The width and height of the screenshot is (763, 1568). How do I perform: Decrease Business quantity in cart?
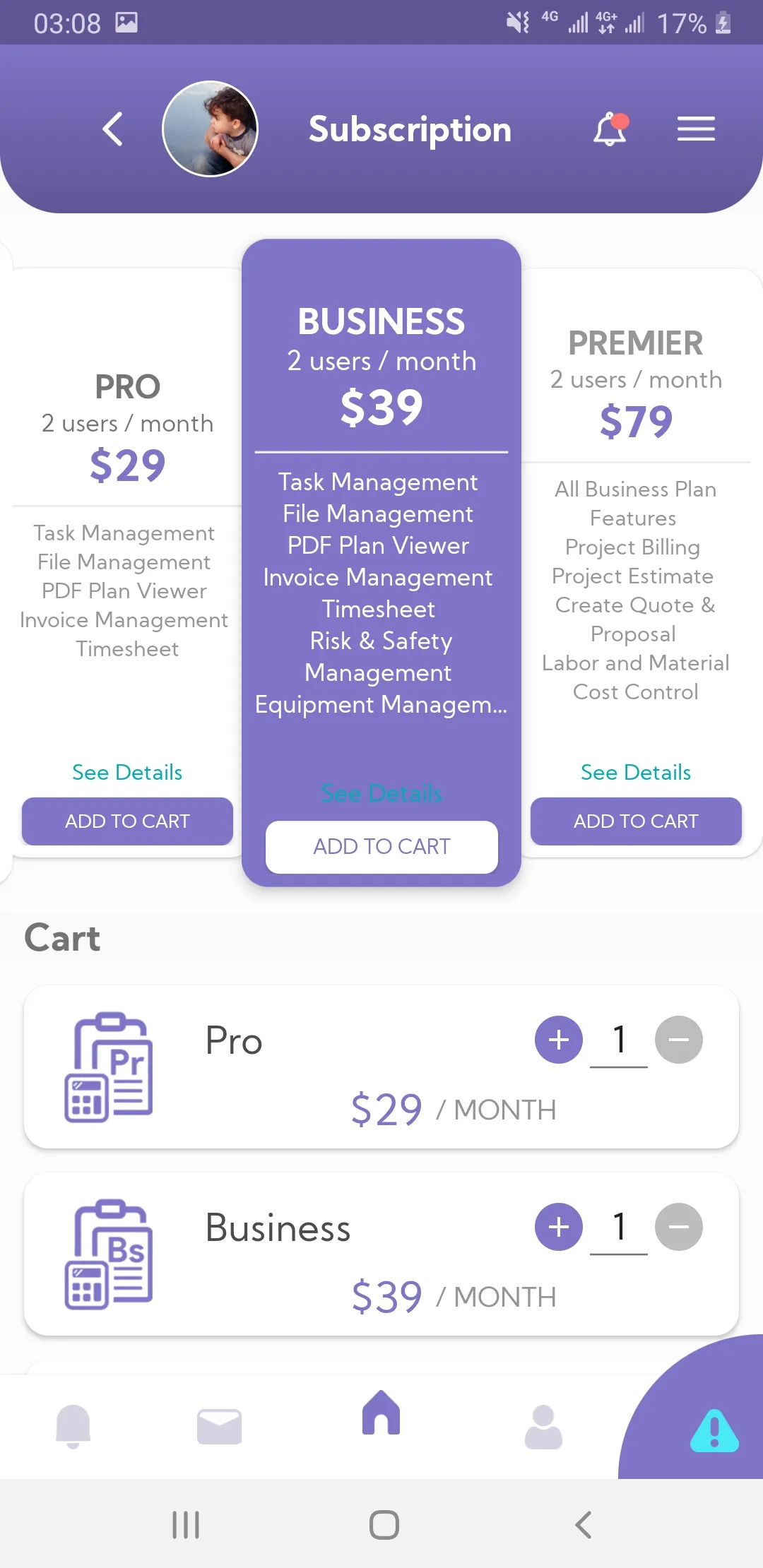pos(679,1227)
